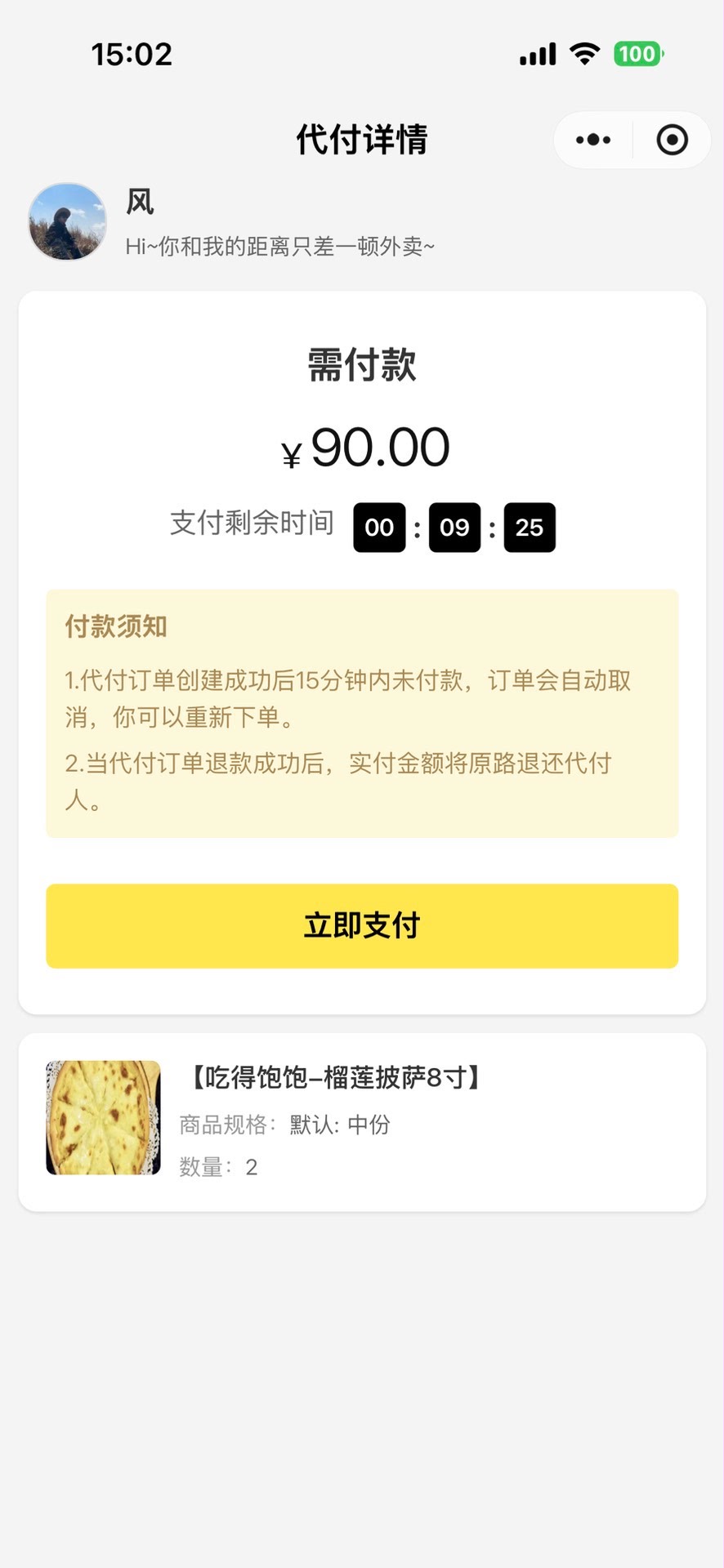This screenshot has height=1568, width=724.
Task: Tap the 立即支付 pay now button
Action: coord(362,925)
